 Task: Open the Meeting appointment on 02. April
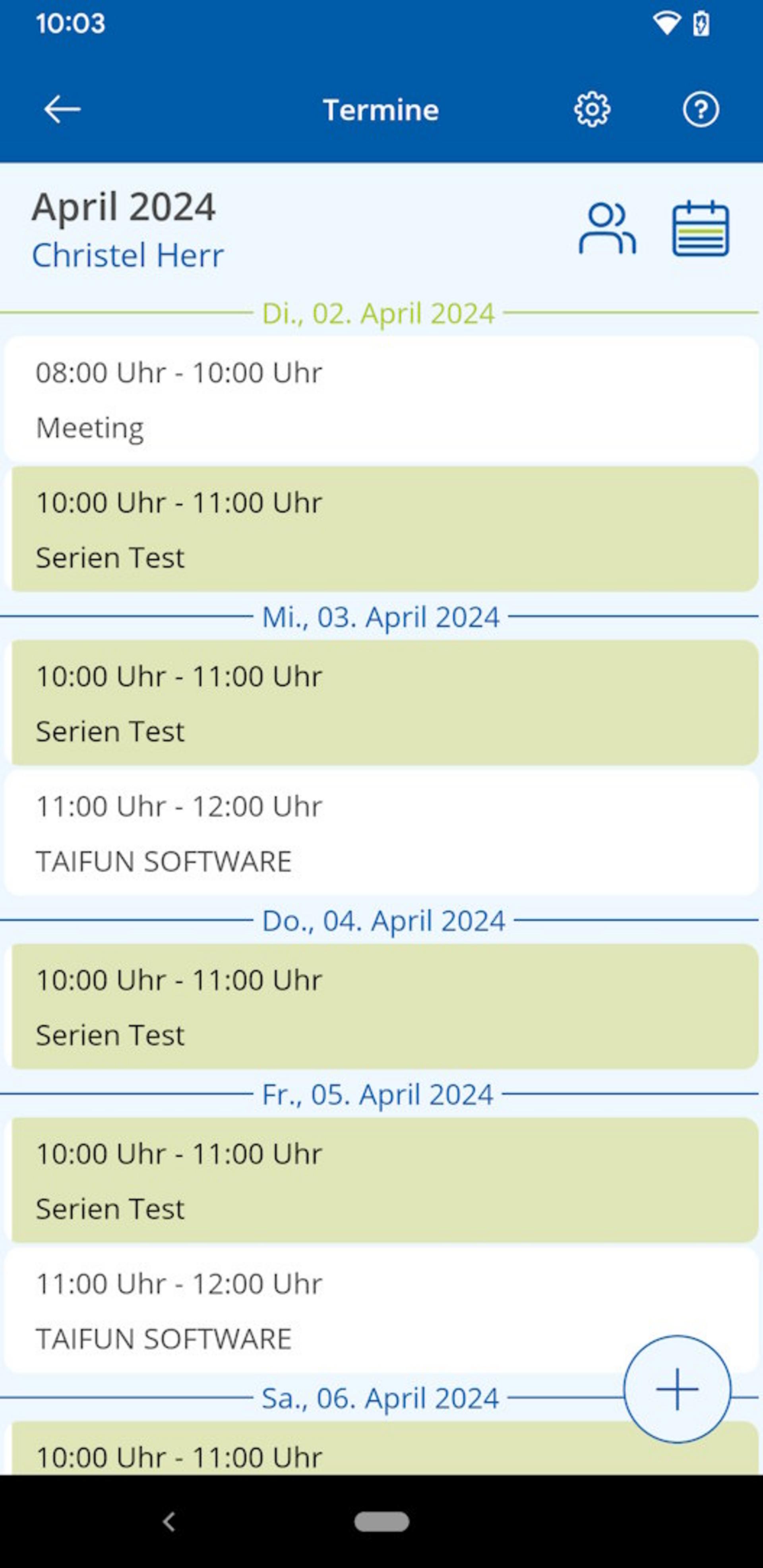pyautogui.click(x=381, y=399)
